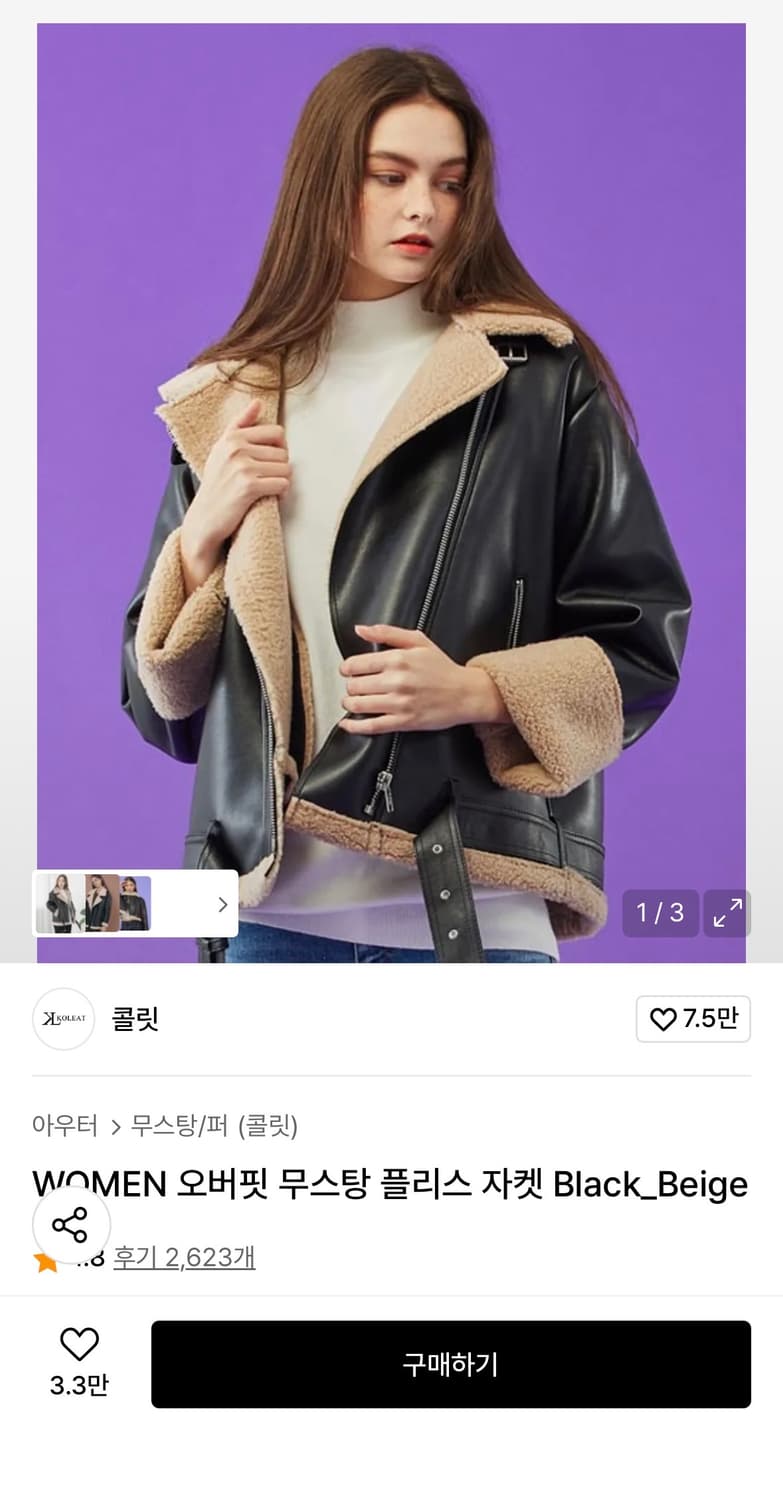Viewport: 783px width, 1500px height.
Task: Open the 후기 2,623개 reviews link
Action: (185, 1258)
